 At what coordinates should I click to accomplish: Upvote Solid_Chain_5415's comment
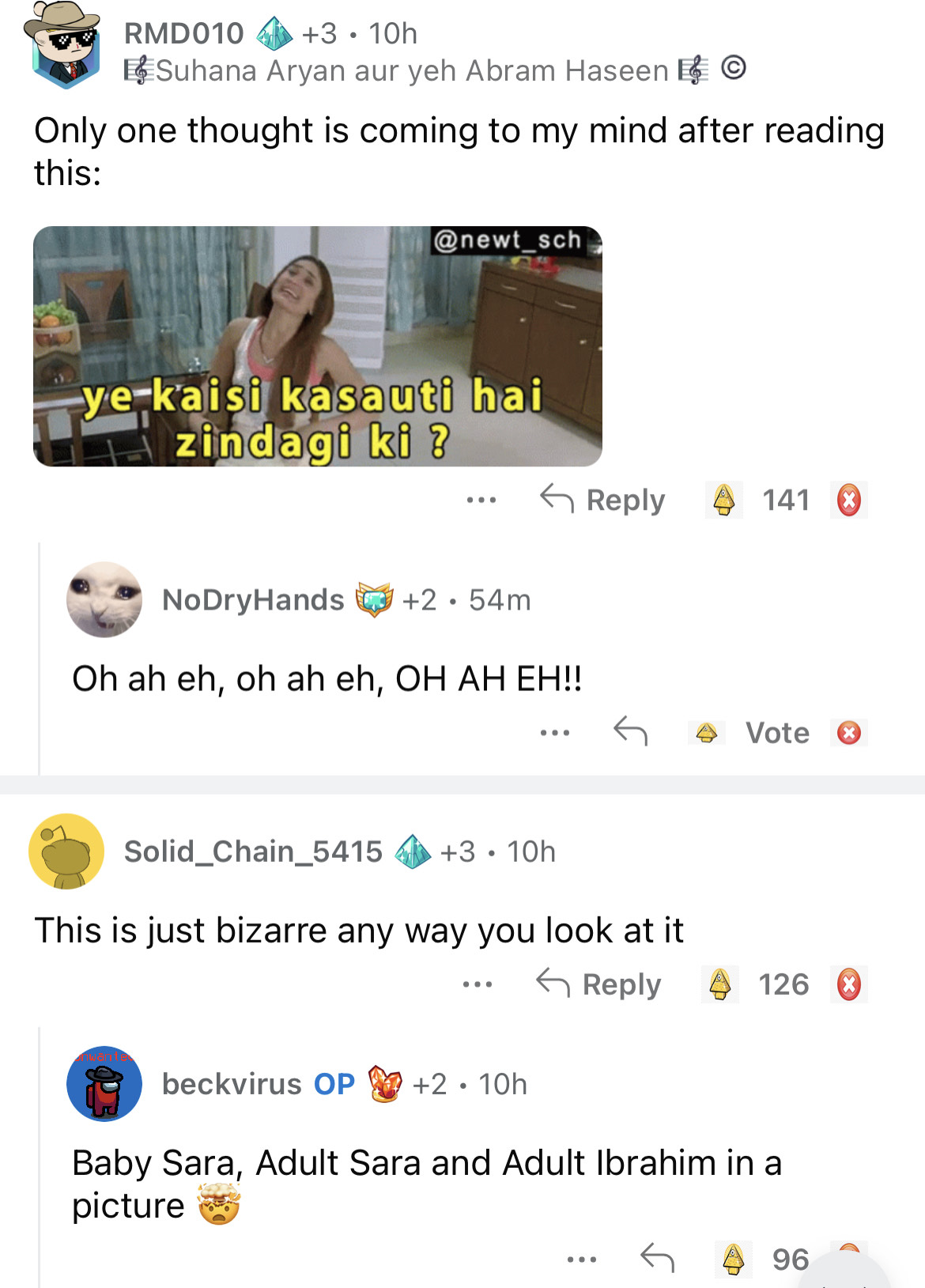[720, 985]
